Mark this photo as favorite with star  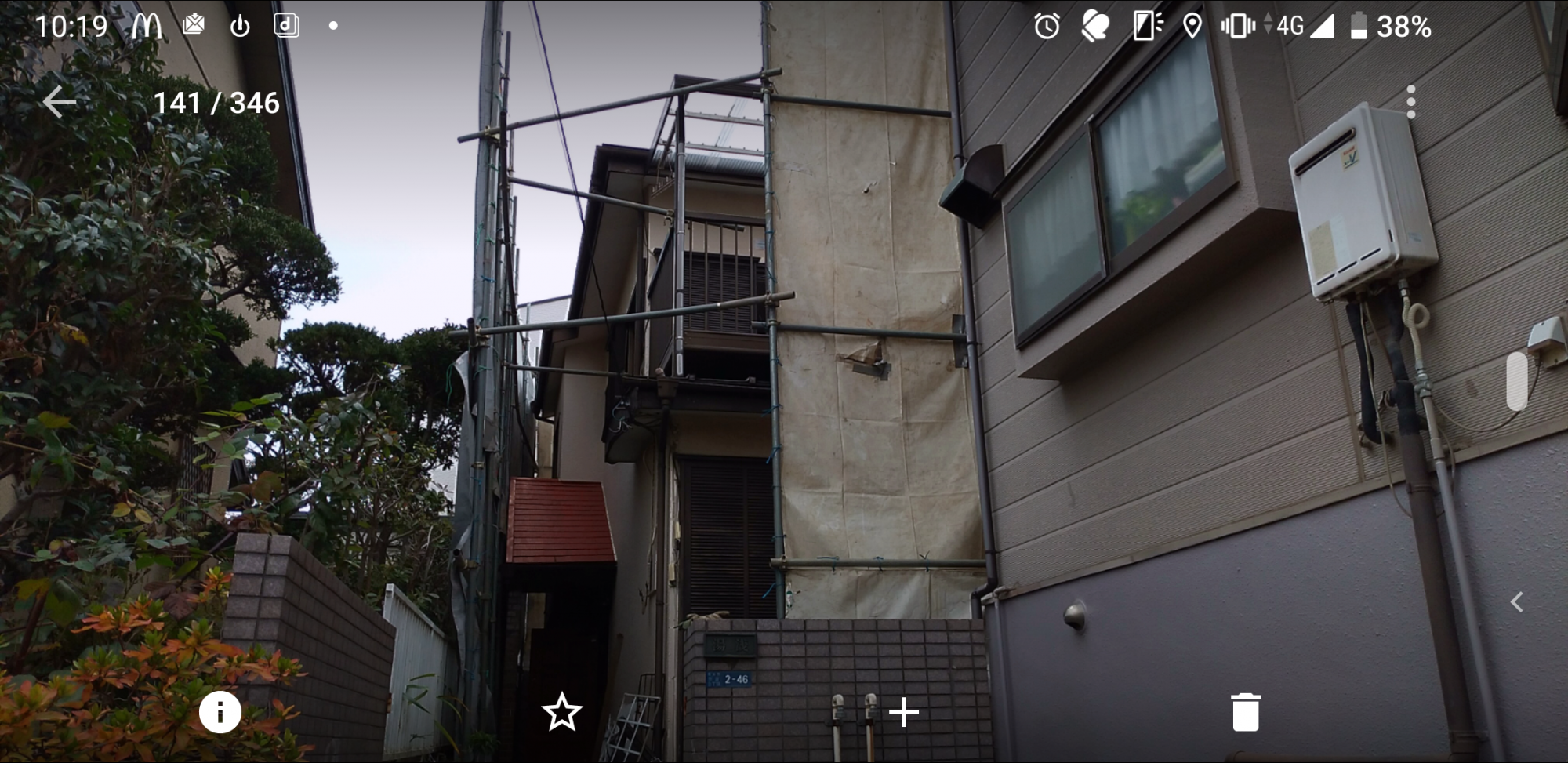[x=561, y=712]
